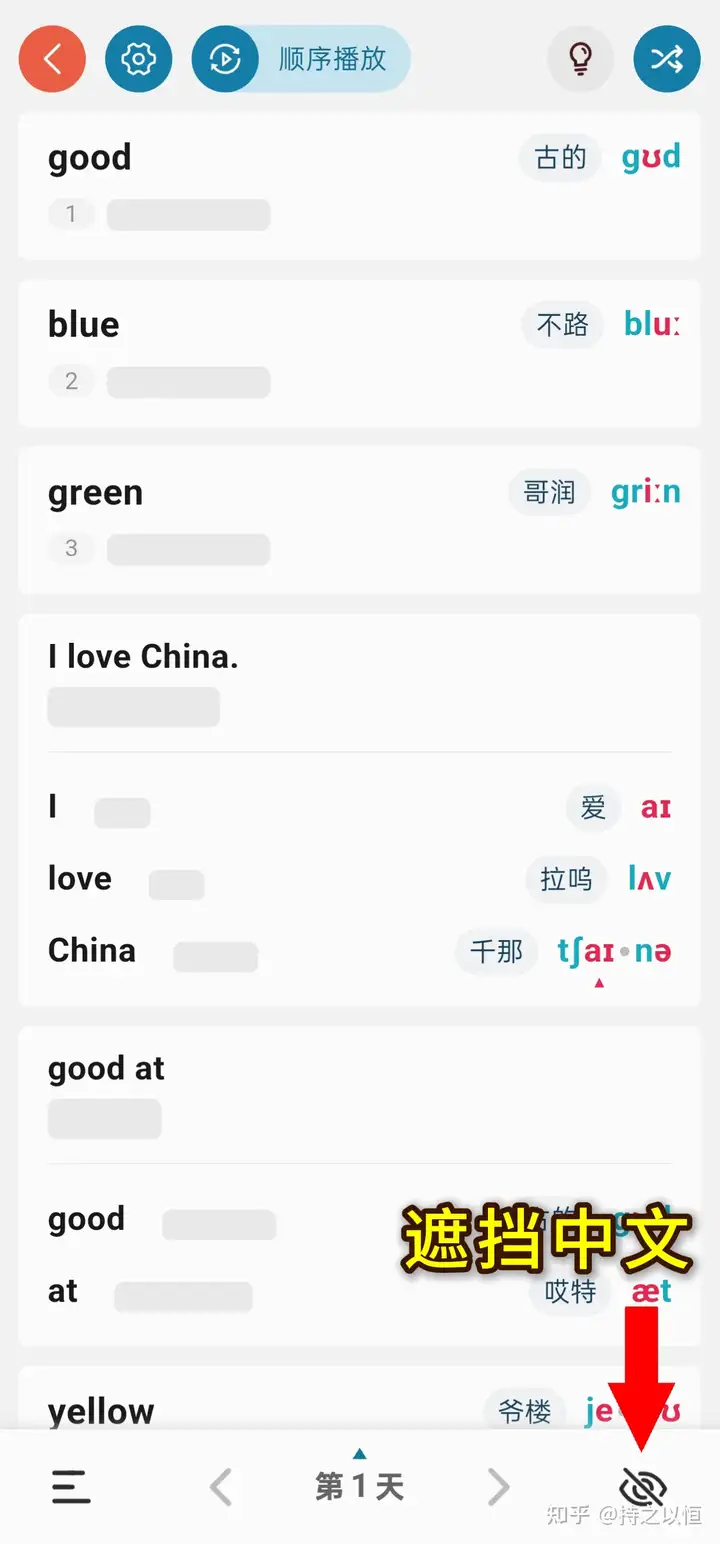Open the settings gear
The width and height of the screenshot is (720, 1544).
(138, 59)
